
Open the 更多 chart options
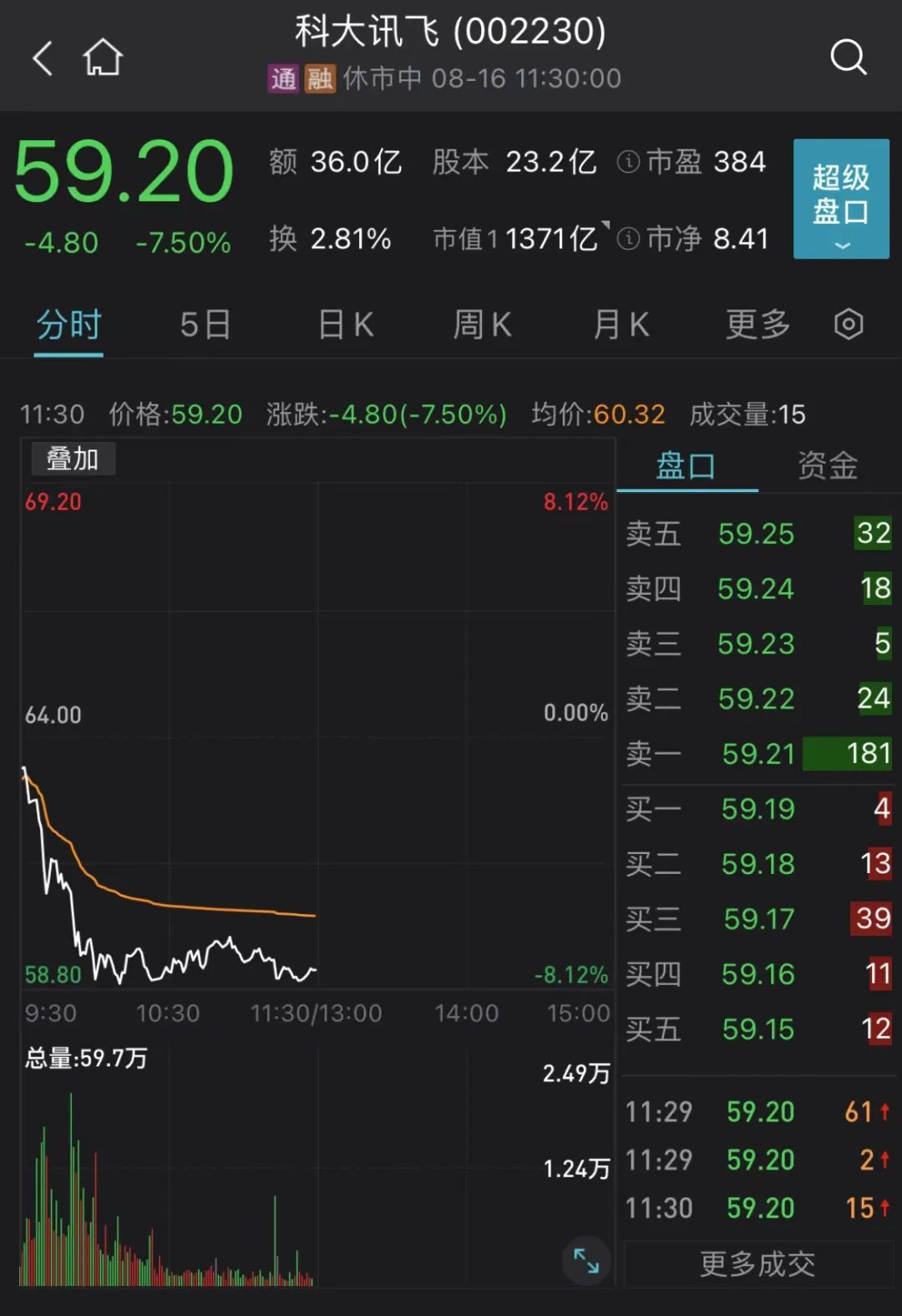[x=758, y=325]
